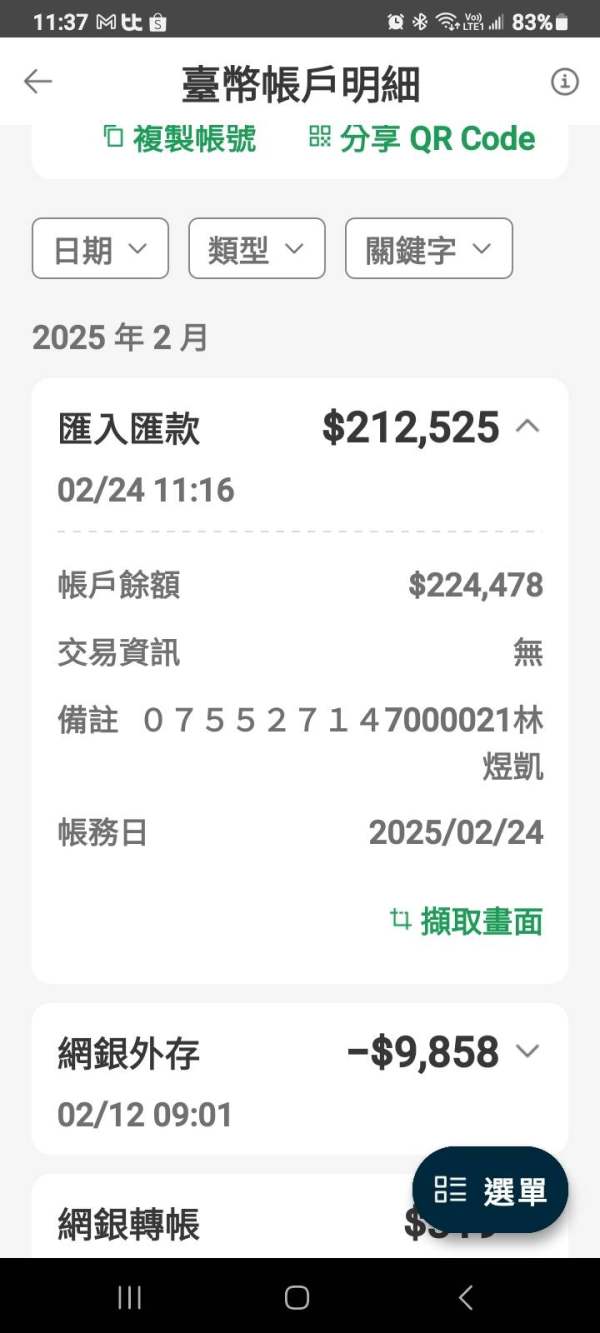The height and width of the screenshot is (1333, 600).
Task: Go to the home screen
Action: point(297,1298)
